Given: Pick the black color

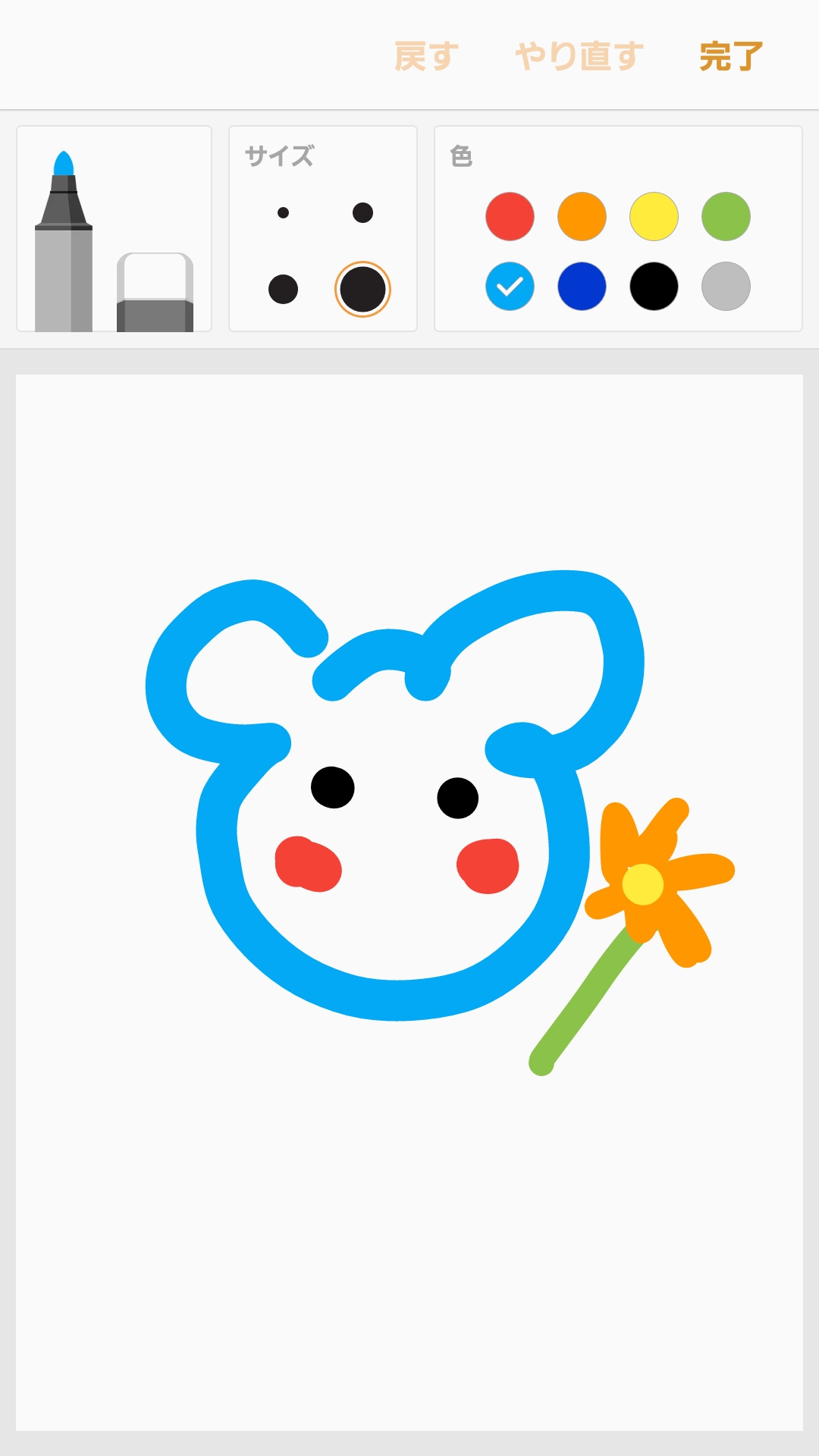Looking at the screenshot, I should 654,287.
